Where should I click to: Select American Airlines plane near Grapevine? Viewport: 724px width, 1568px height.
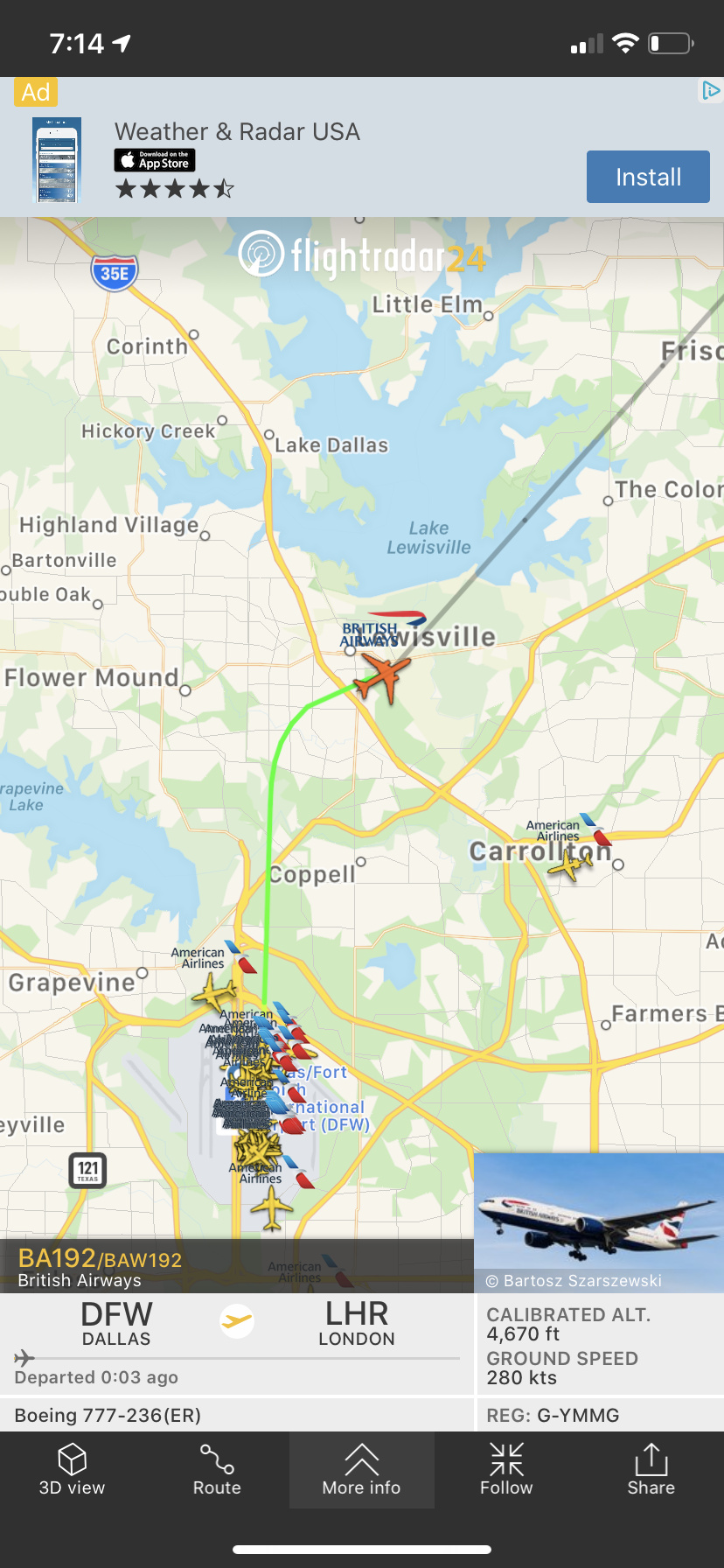[214, 993]
